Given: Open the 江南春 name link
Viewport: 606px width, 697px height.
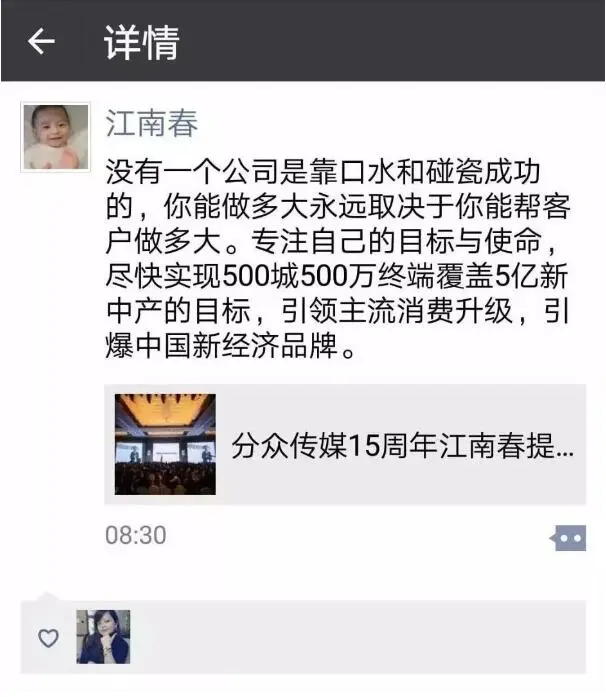Looking at the screenshot, I should point(152,122).
